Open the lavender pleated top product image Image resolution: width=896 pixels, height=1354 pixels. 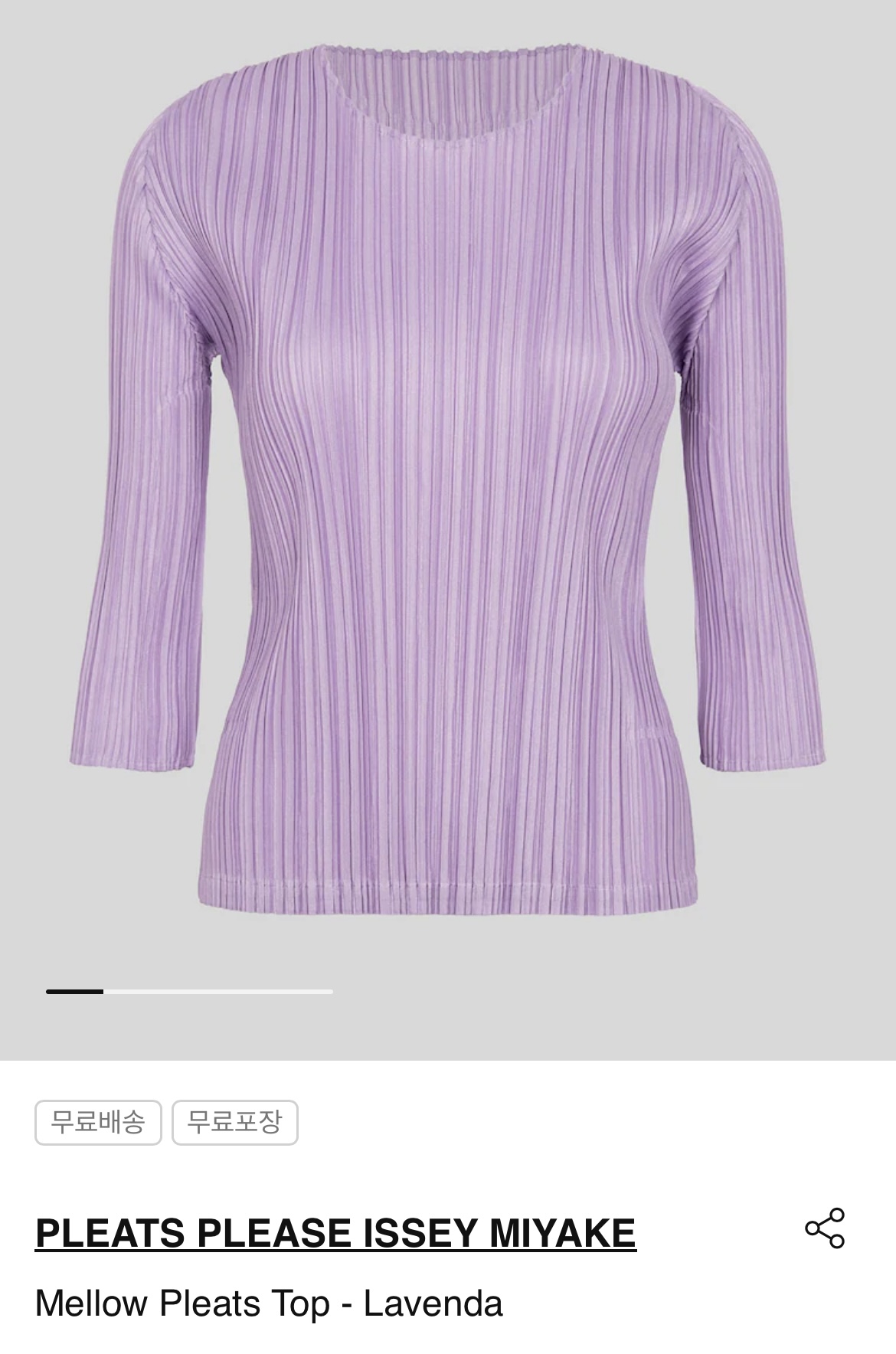(448, 490)
